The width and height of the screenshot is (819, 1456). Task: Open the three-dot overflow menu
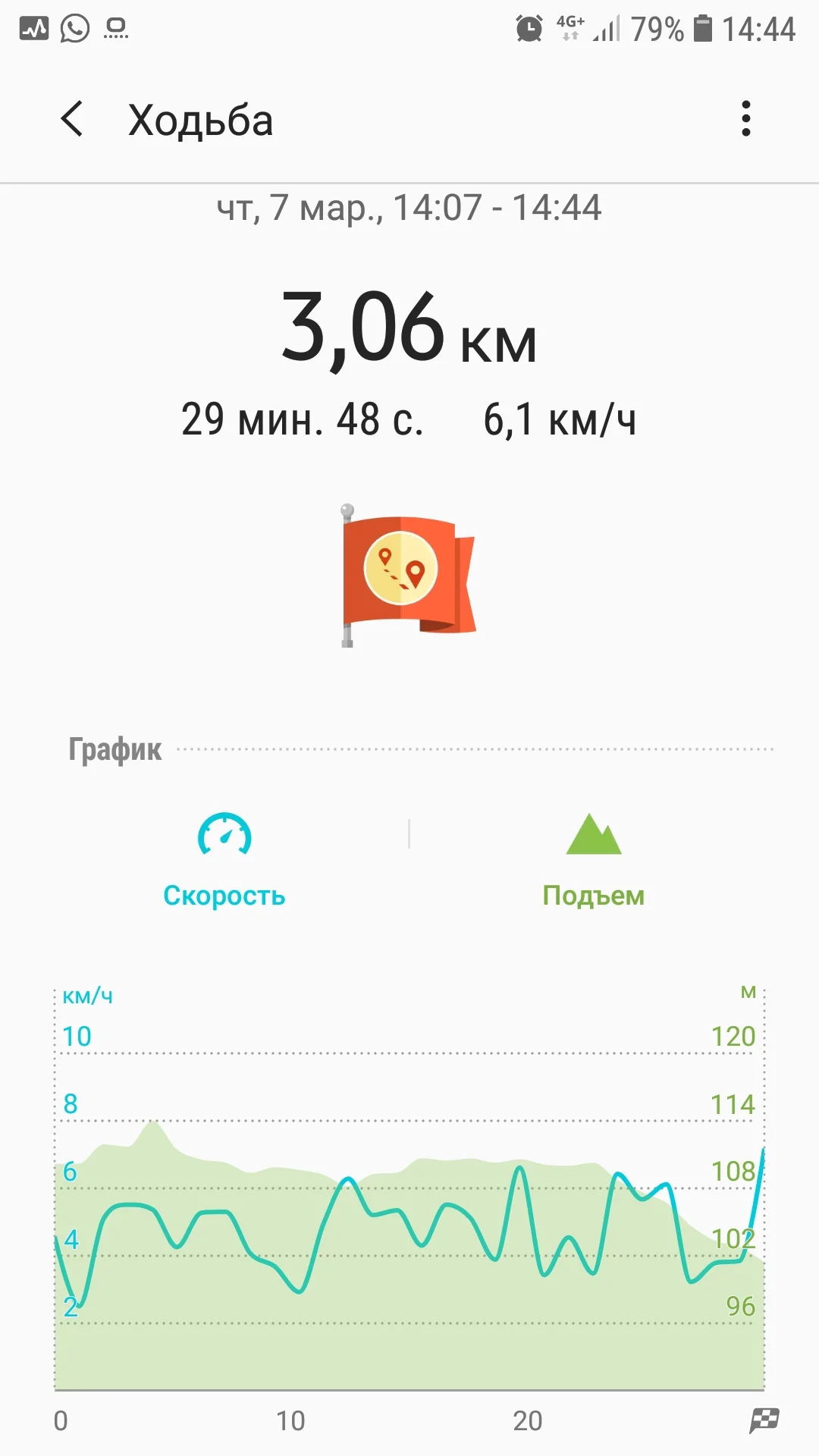(x=746, y=119)
